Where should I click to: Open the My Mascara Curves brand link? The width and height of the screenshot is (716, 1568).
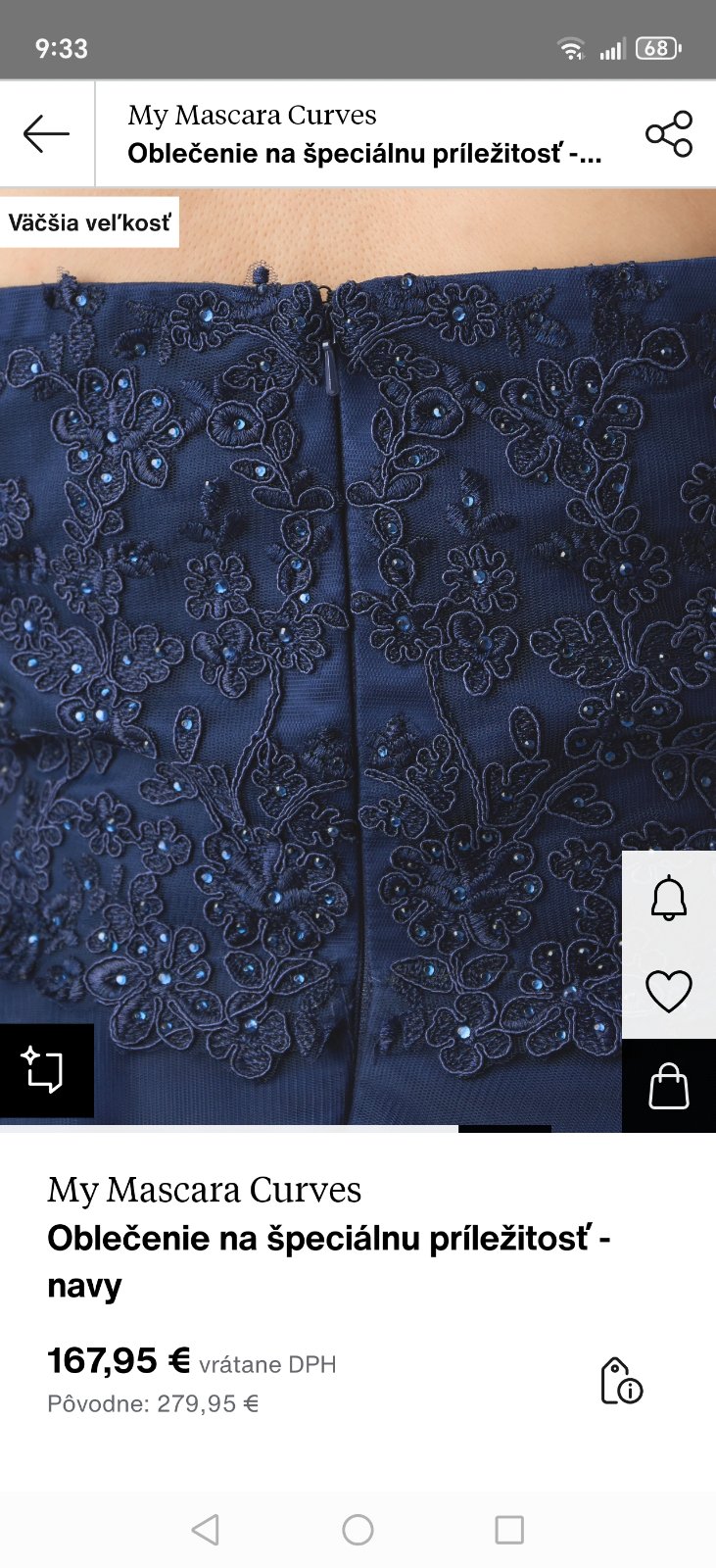(x=205, y=1190)
